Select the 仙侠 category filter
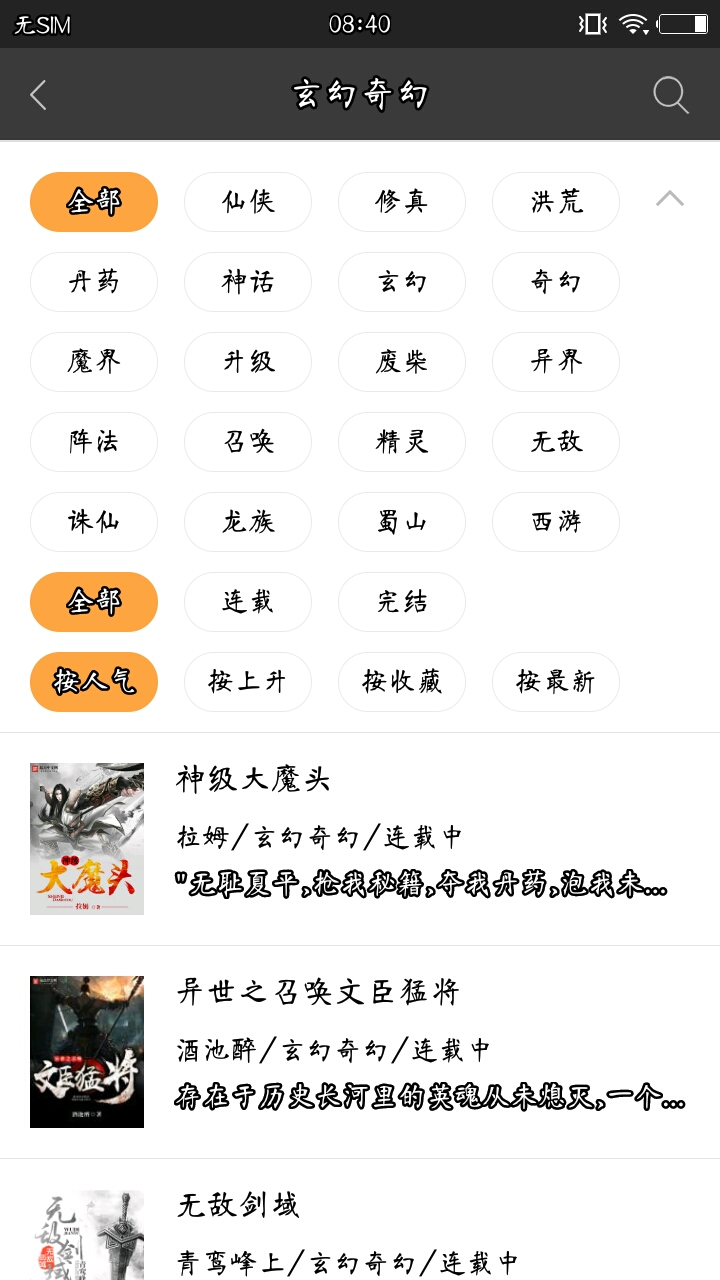 tap(248, 202)
